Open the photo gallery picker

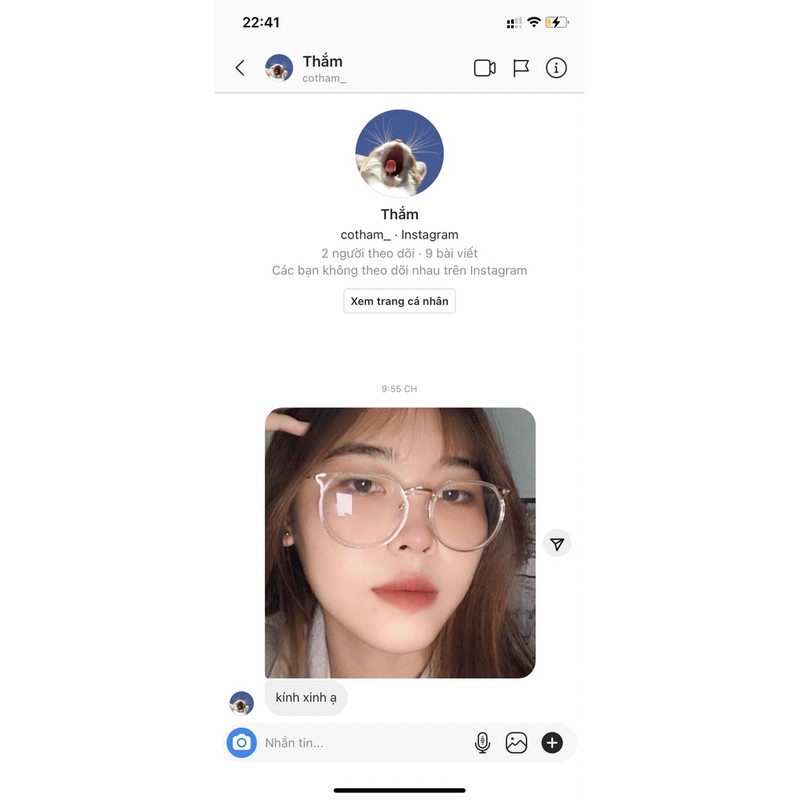[516, 743]
